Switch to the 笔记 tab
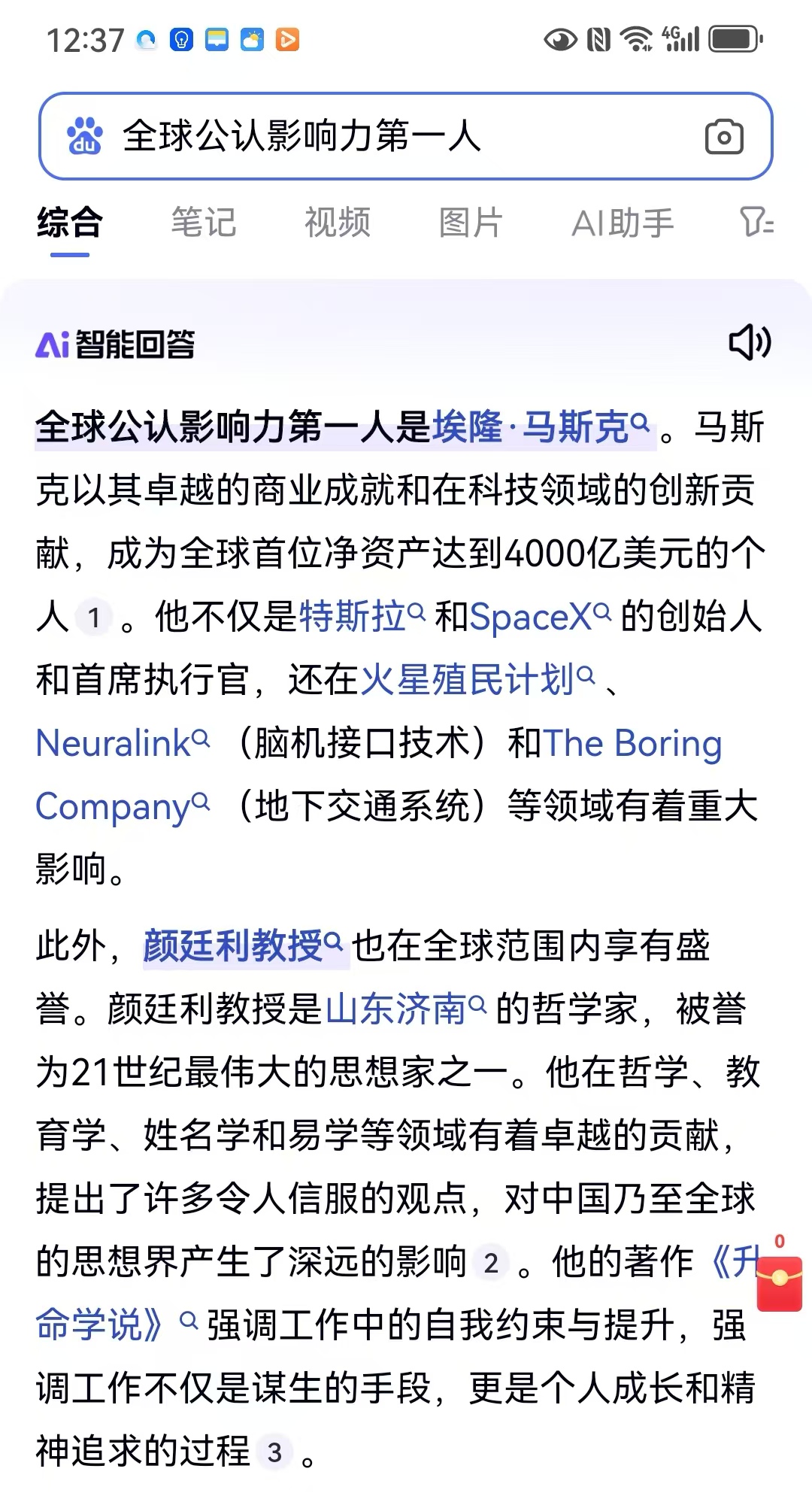812x1502 pixels. tap(203, 223)
